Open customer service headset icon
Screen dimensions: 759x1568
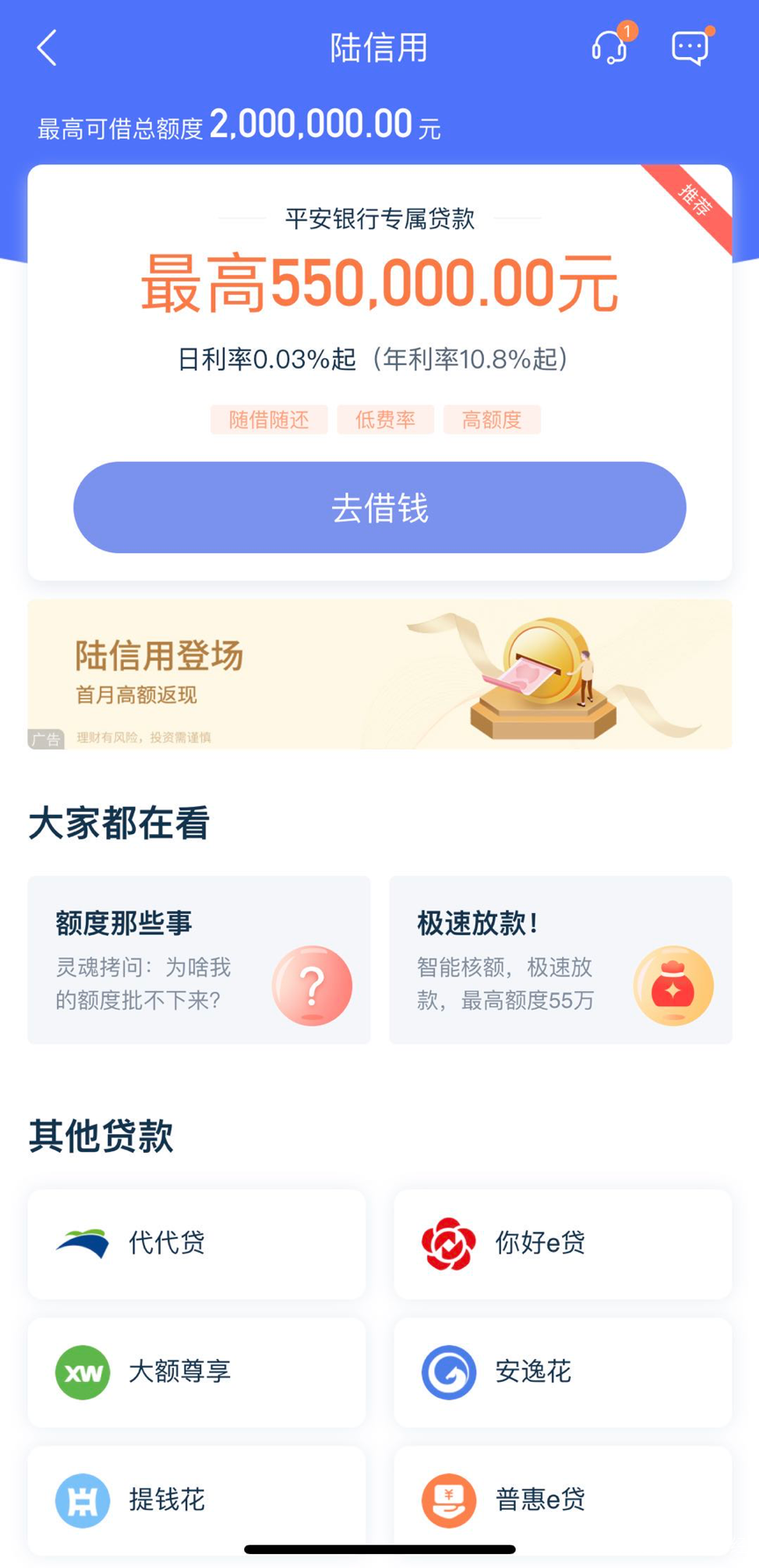609,47
